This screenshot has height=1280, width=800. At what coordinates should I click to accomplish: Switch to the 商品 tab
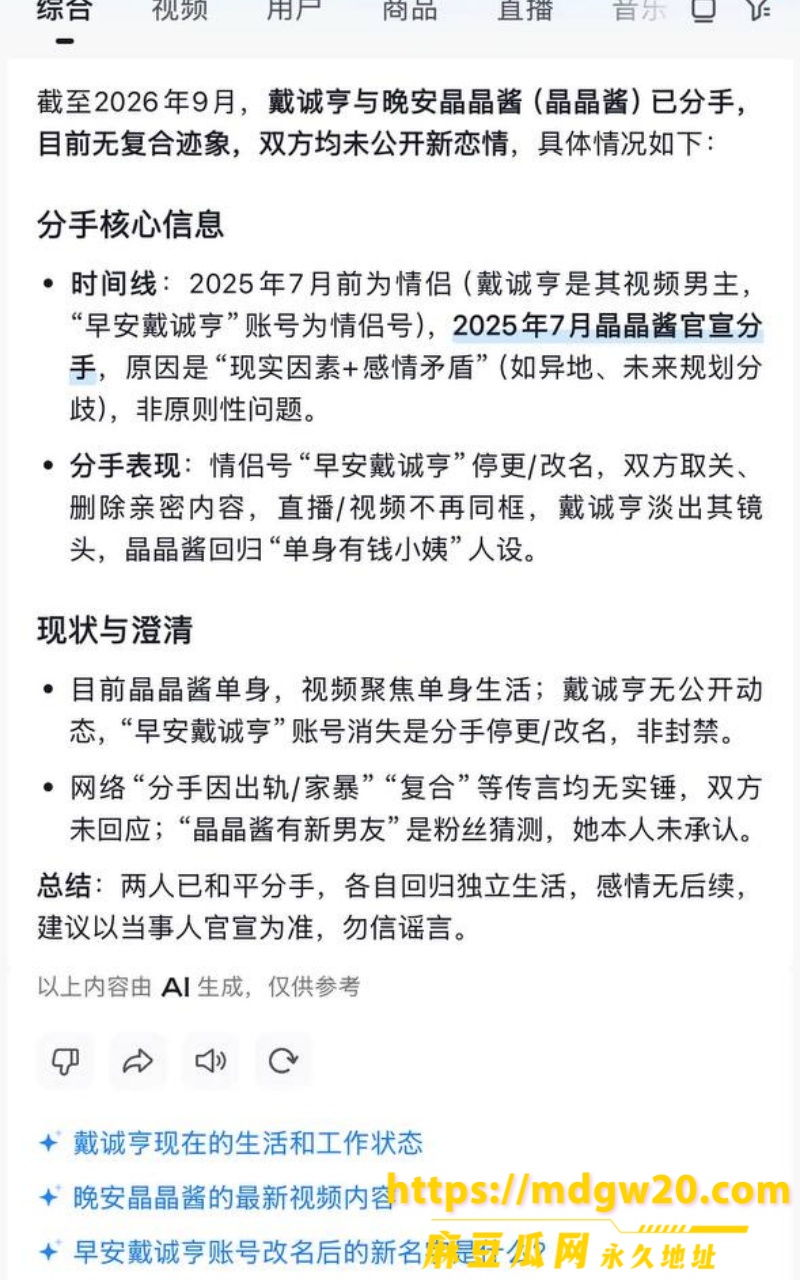tap(409, 10)
